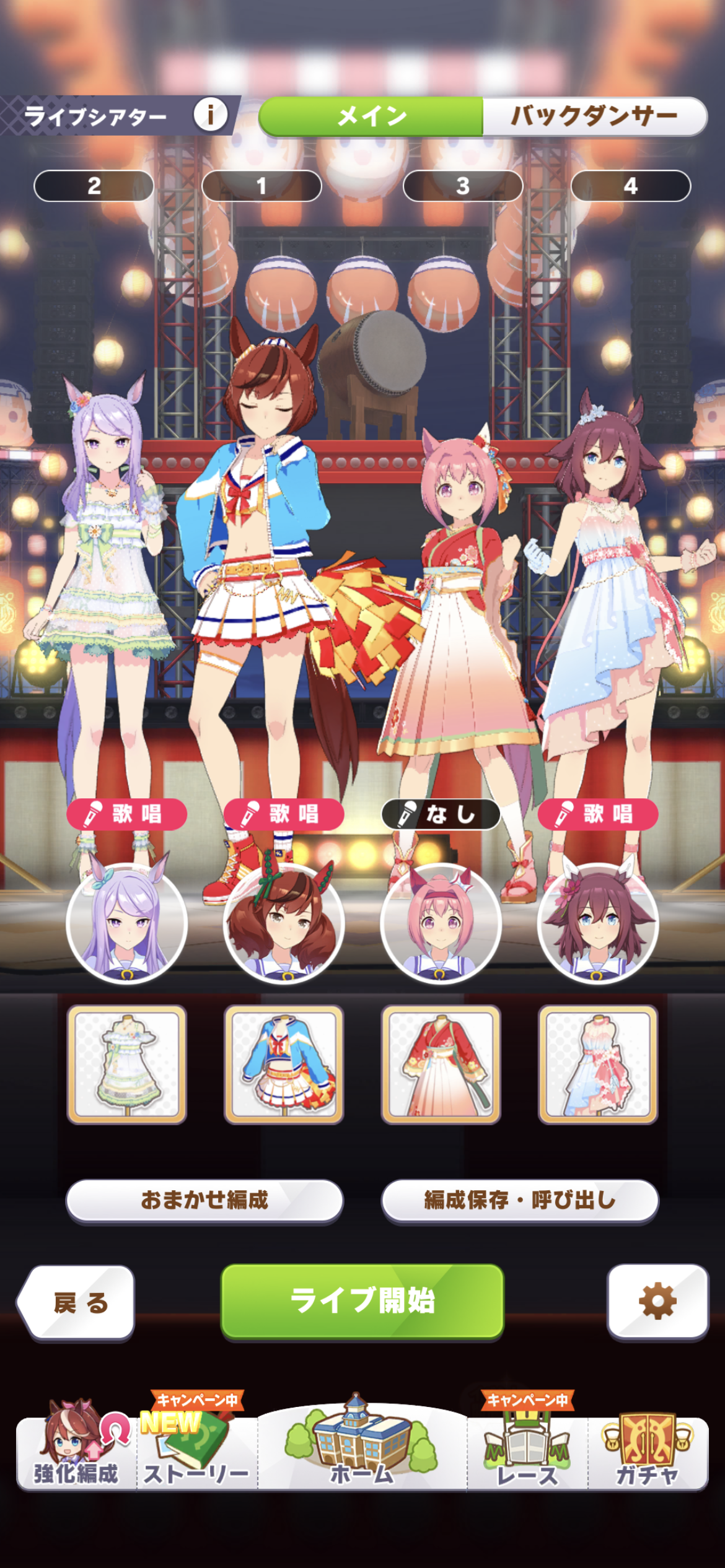
Task: Open the gear settings button
Action: [657, 1300]
